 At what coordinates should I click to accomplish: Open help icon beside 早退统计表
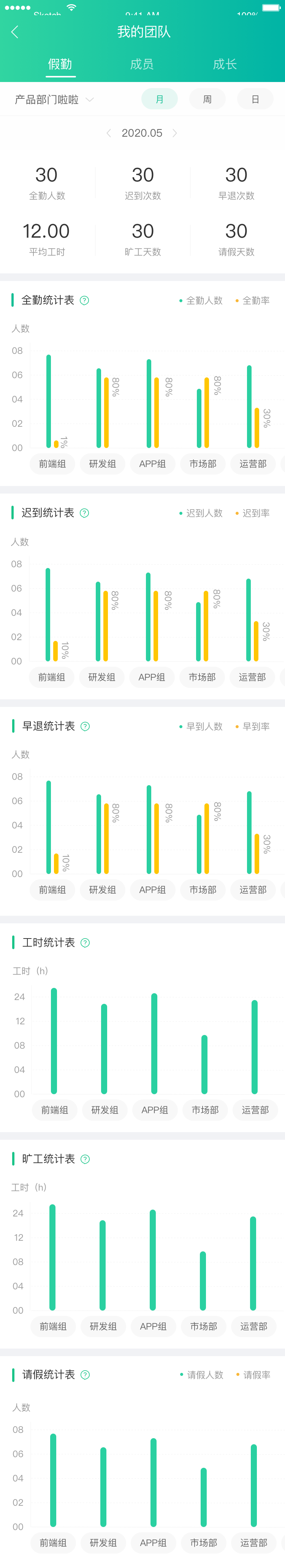click(x=85, y=726)
